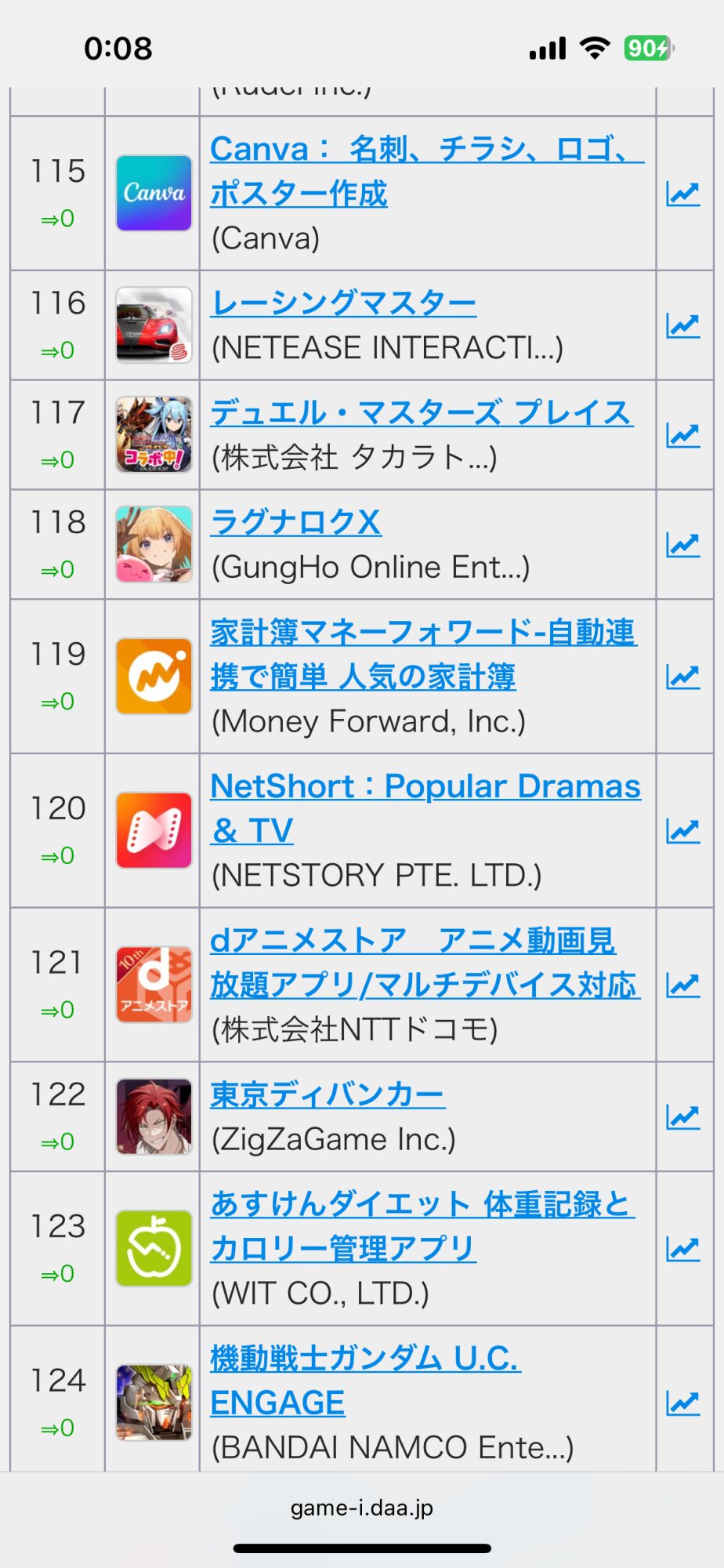This screenshot has height=1568, width=724.
Task: View ranking chart for デュエル・マスターズ プレイス
Action: click(682, 435)
